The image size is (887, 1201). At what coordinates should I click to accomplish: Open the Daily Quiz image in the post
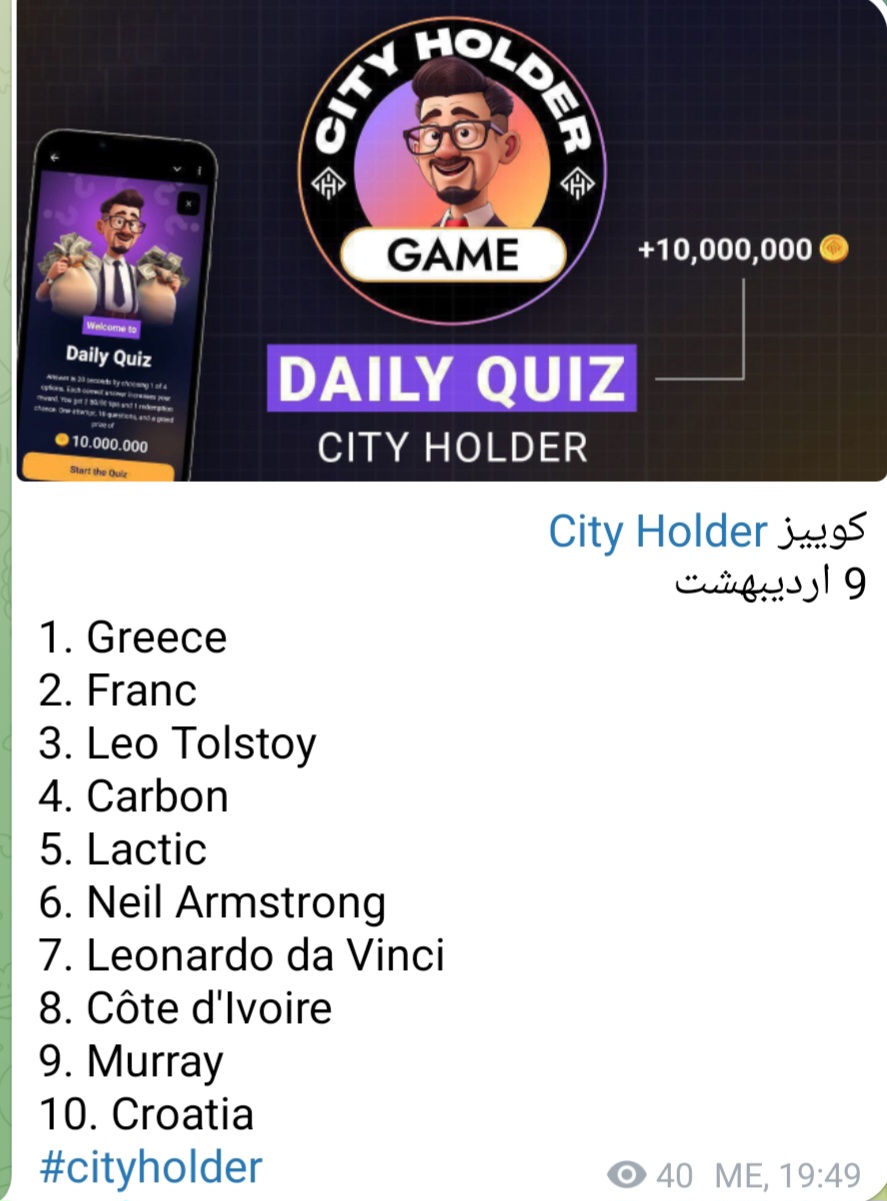click(x=450, y=240)
